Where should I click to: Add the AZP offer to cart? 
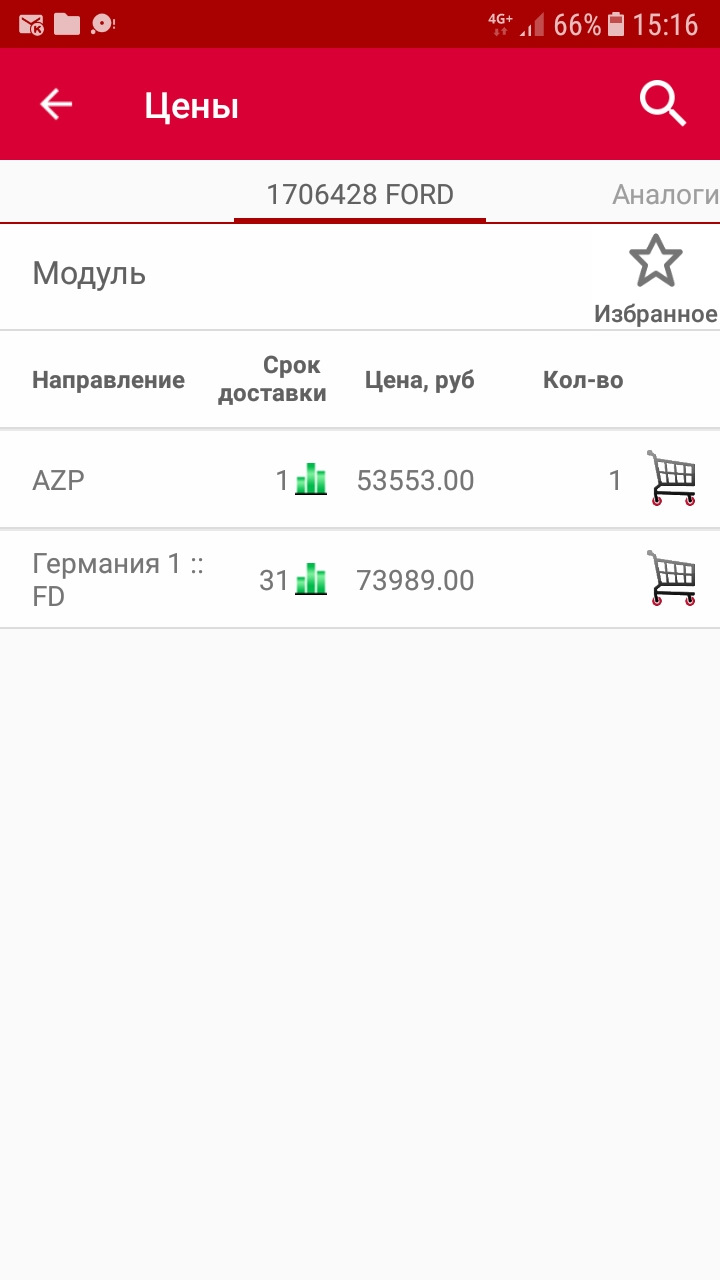click(672, 478)
